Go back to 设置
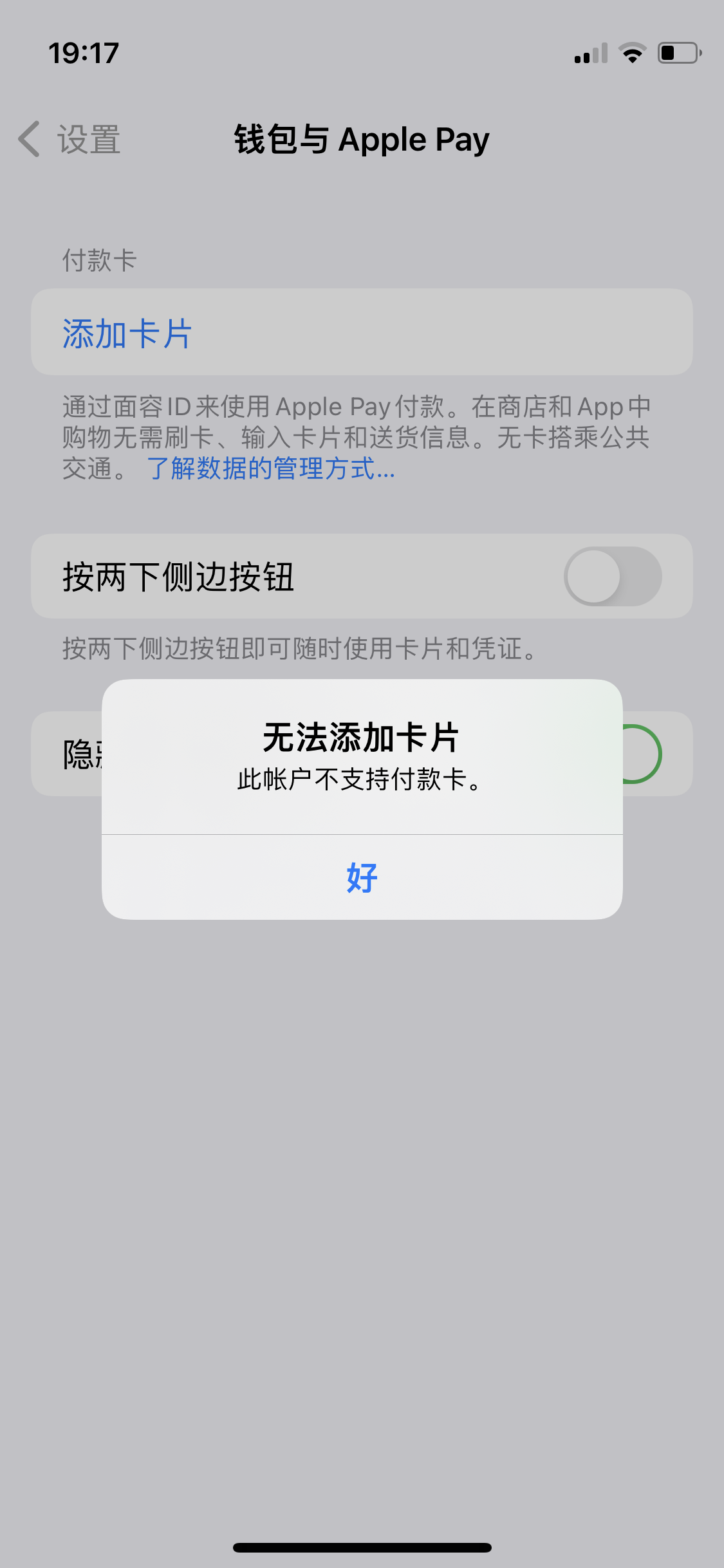This screenshot has height=1568, width=724. click(70, 139)
